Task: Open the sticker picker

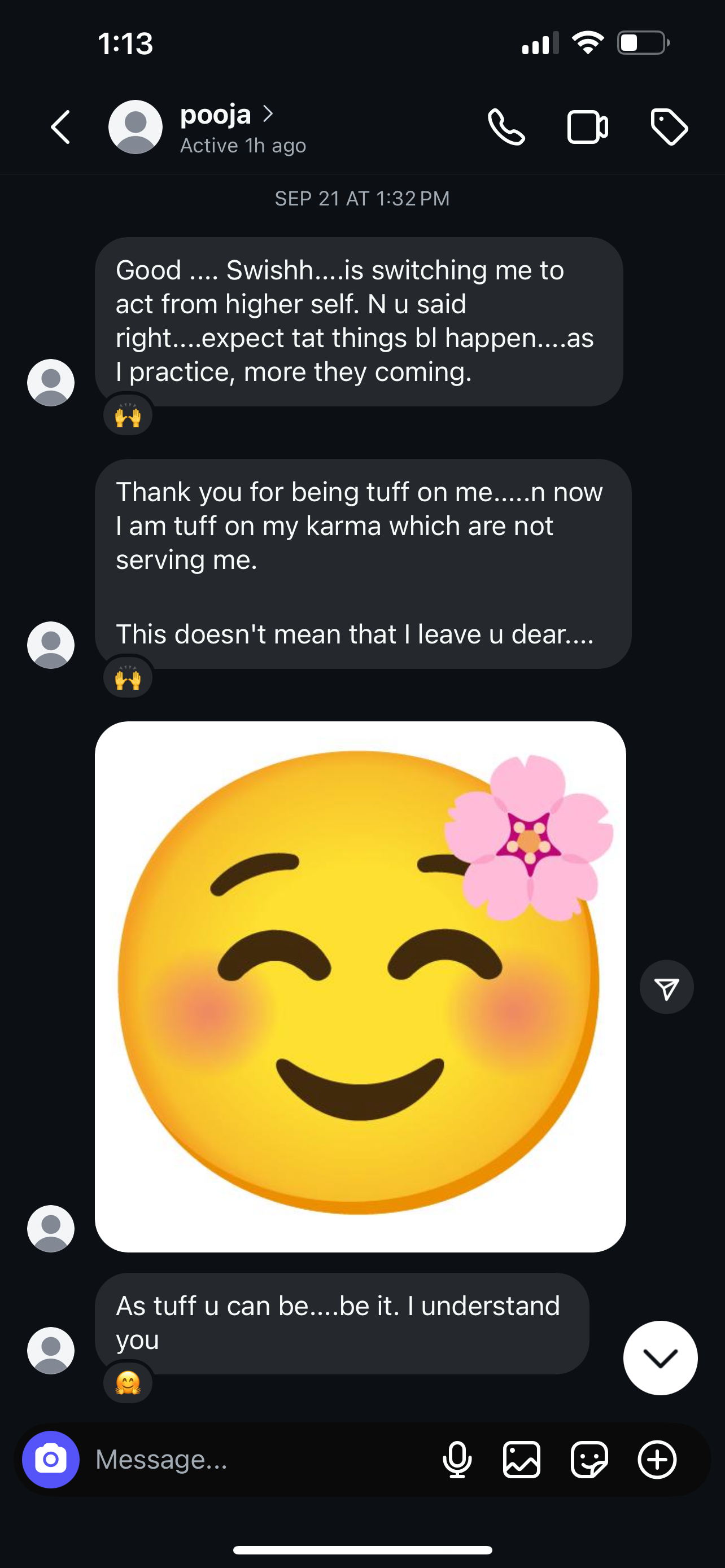Action: click(589, 1459)
